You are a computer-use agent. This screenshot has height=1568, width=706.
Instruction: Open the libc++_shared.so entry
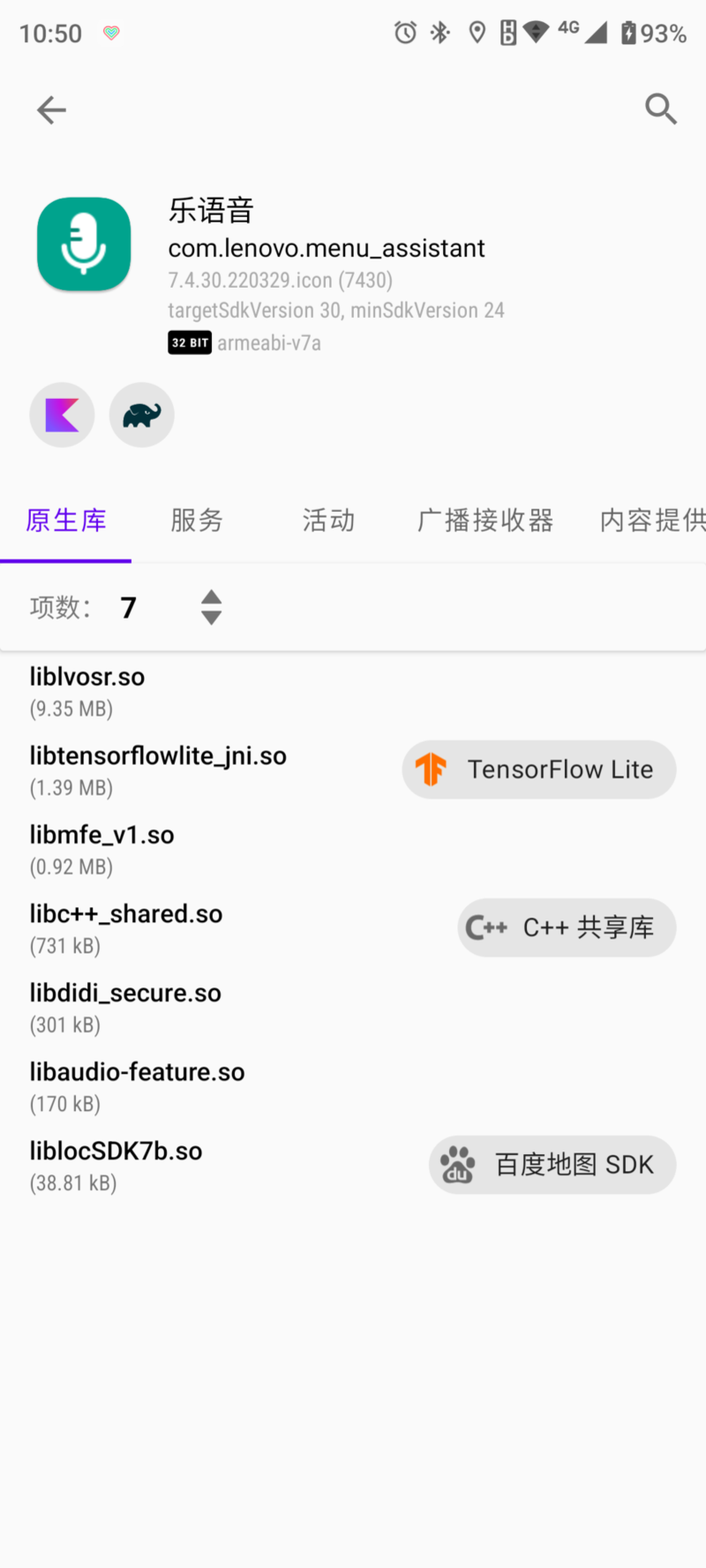126,927
